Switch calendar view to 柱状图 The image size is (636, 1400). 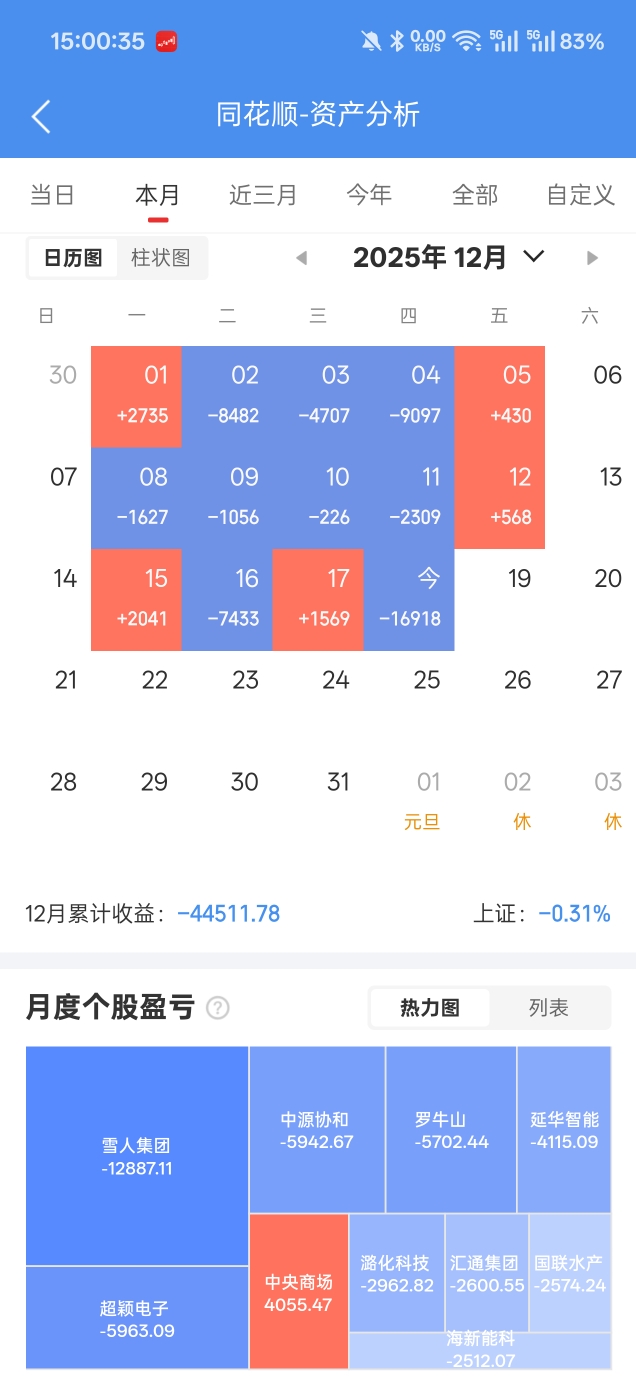coord(161,258)
